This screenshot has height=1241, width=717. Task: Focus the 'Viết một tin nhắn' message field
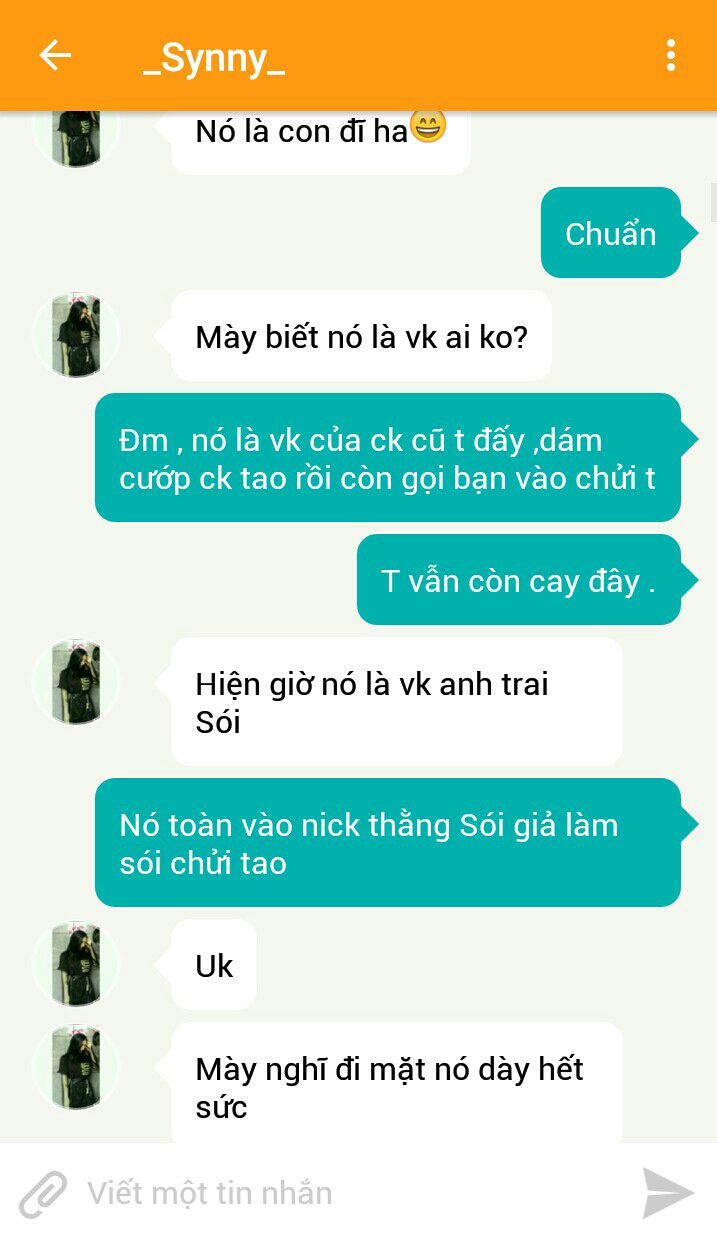[350, 1193]
